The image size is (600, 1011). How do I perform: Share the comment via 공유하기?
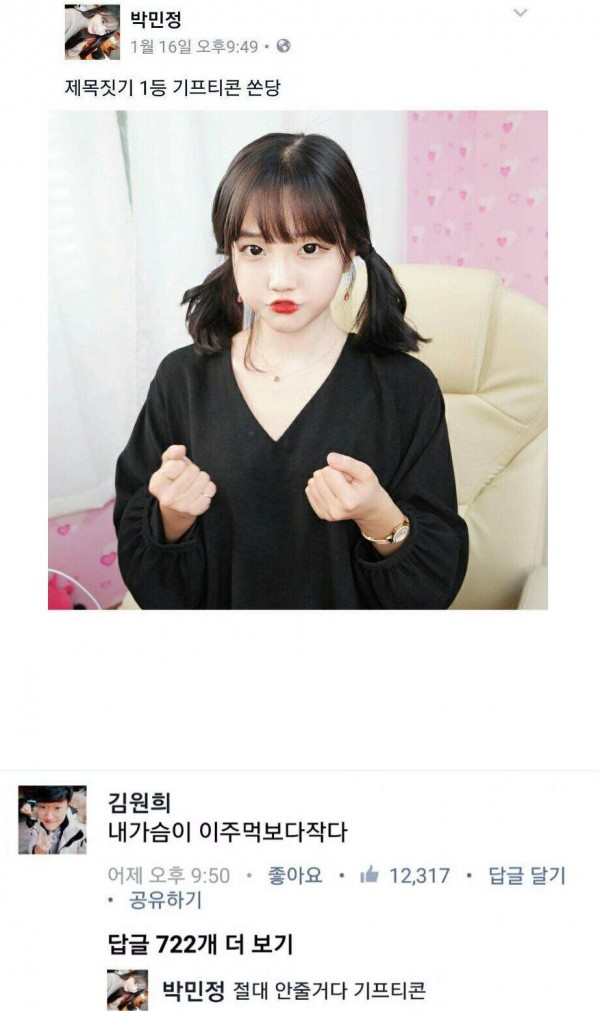point(165,901)
